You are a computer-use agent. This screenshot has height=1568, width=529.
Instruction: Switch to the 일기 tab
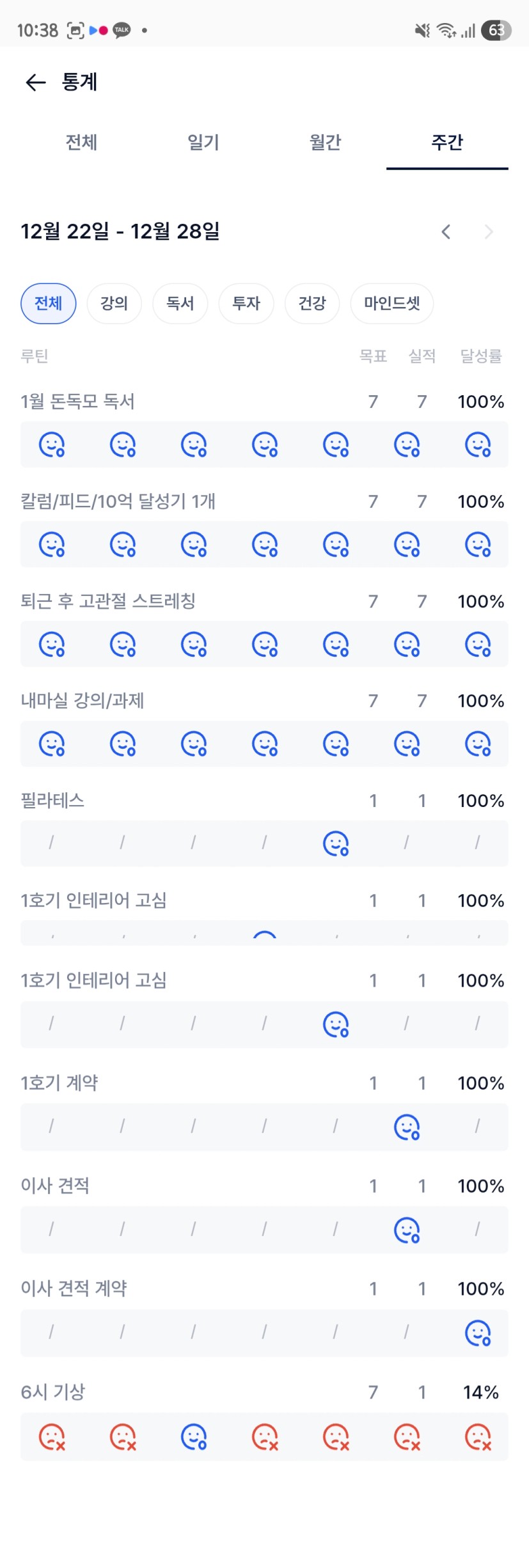pyautogui.click(x=203, y=142)
